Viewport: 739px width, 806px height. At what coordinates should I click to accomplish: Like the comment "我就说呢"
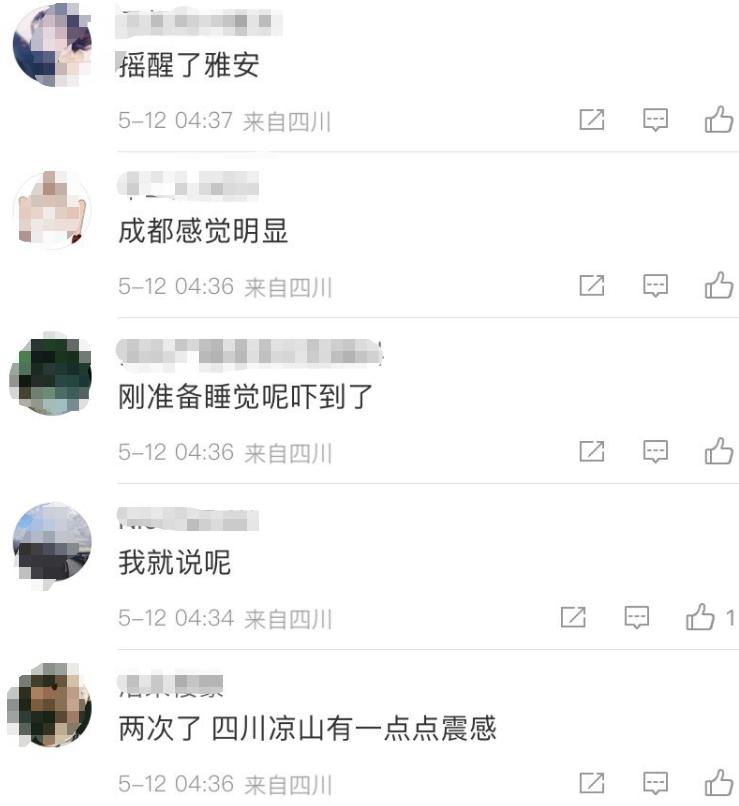pyautogui.click(x=701, y=617)
